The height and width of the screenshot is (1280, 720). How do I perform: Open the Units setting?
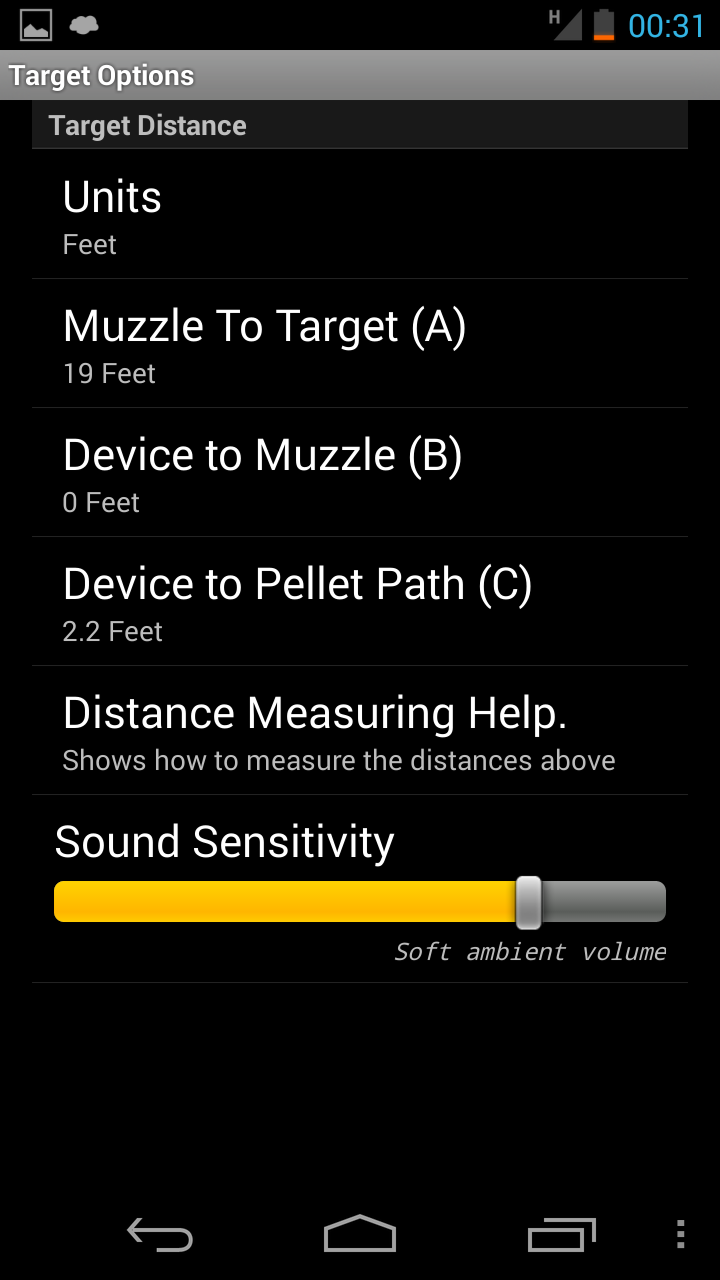(x=360, y=214)
